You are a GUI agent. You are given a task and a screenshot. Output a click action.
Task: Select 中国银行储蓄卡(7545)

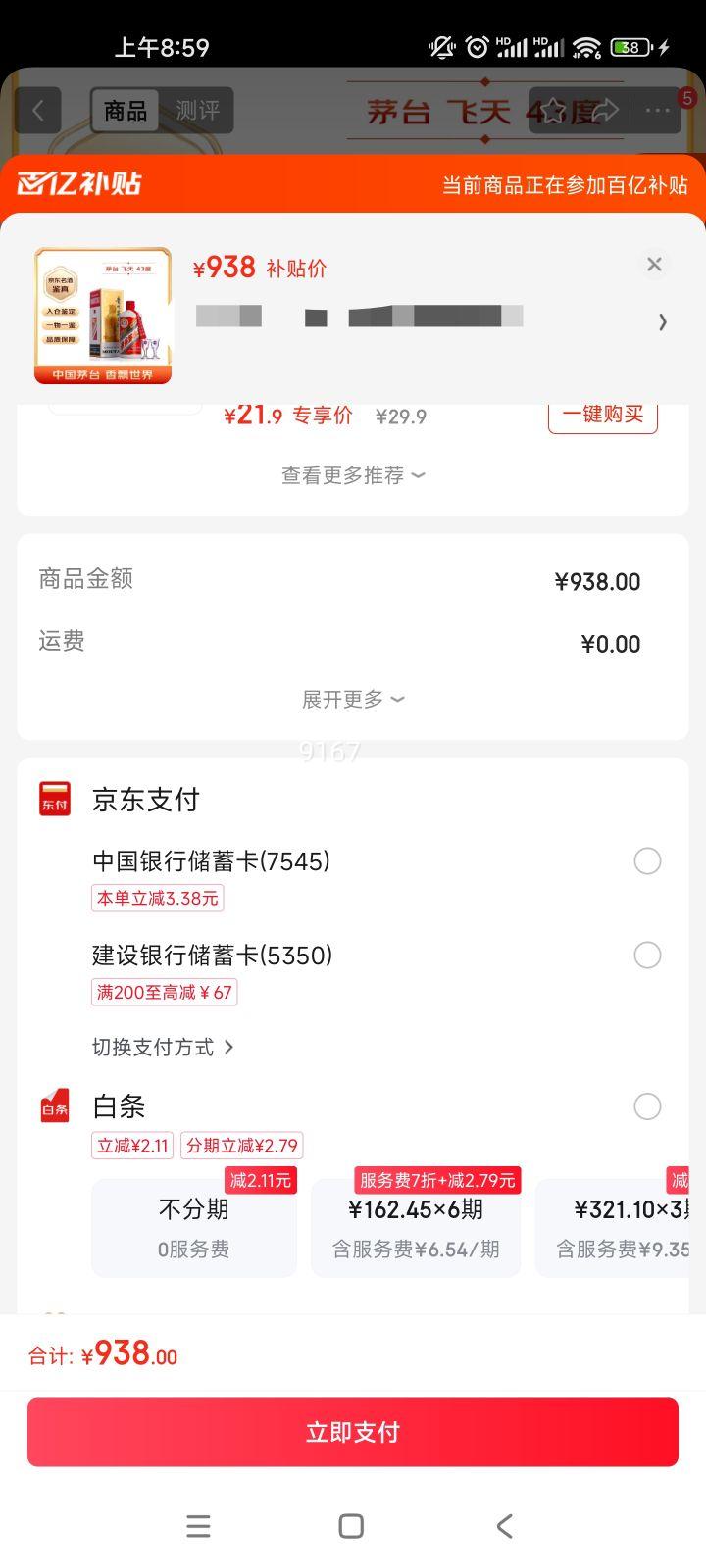tap(646, 861)
